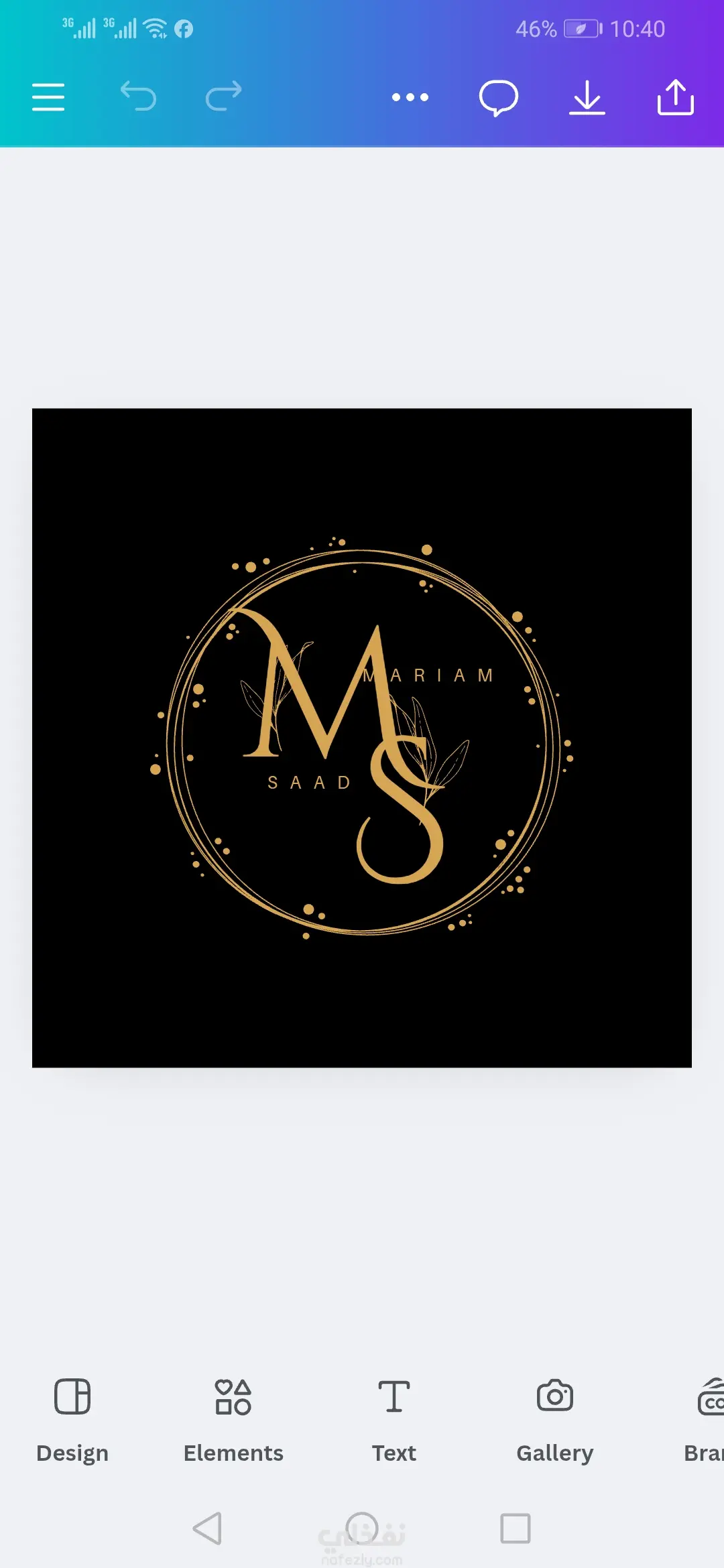Download the design
724x1568 pixels.
tap(587, 98)
